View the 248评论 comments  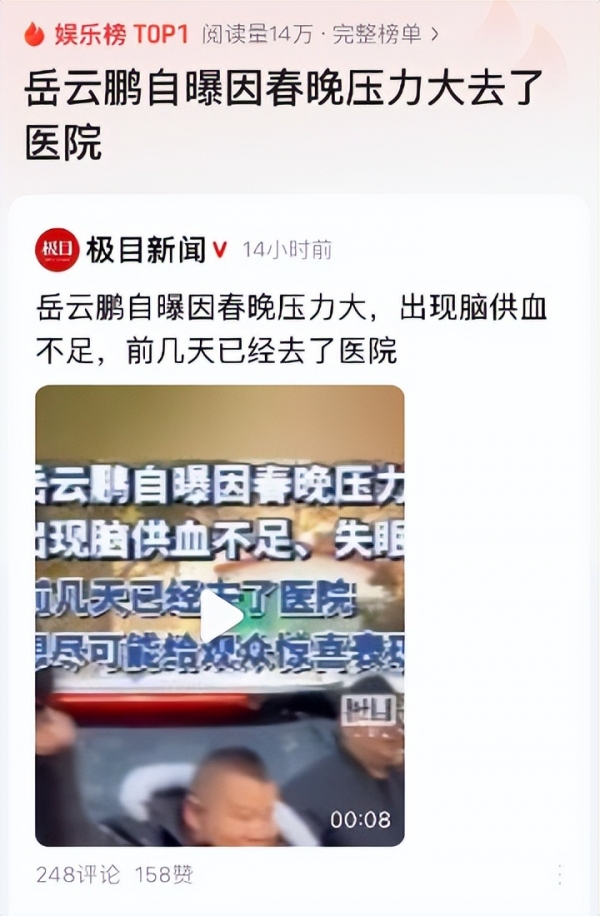[x=78, y=875]
